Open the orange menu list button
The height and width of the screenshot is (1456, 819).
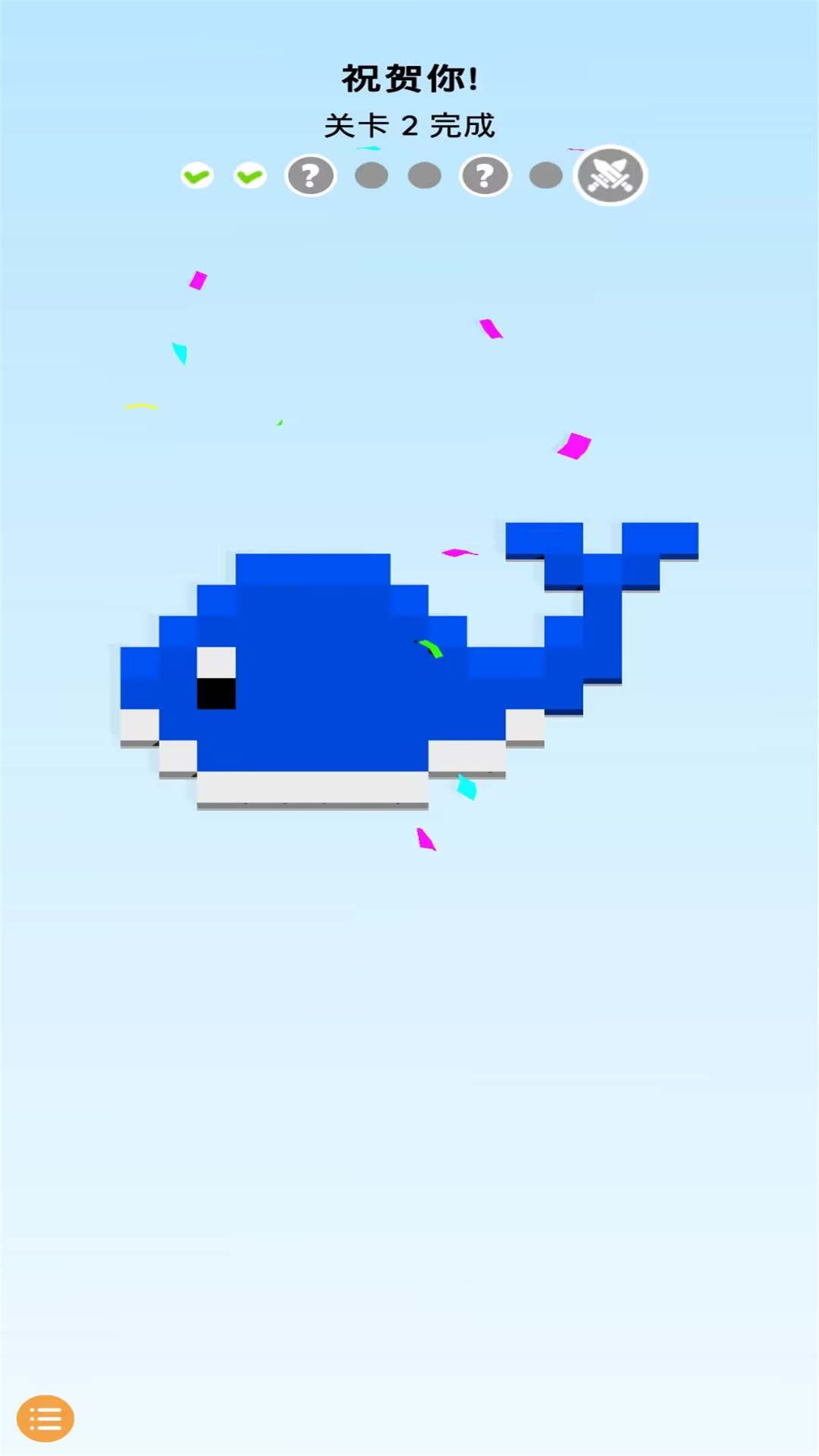[45, 1418]
